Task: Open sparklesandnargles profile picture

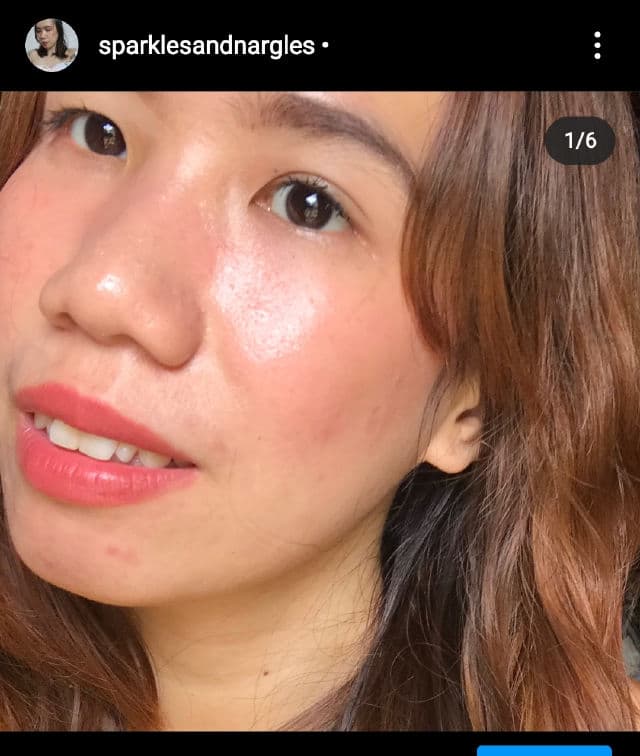Action: pos(51,45)
